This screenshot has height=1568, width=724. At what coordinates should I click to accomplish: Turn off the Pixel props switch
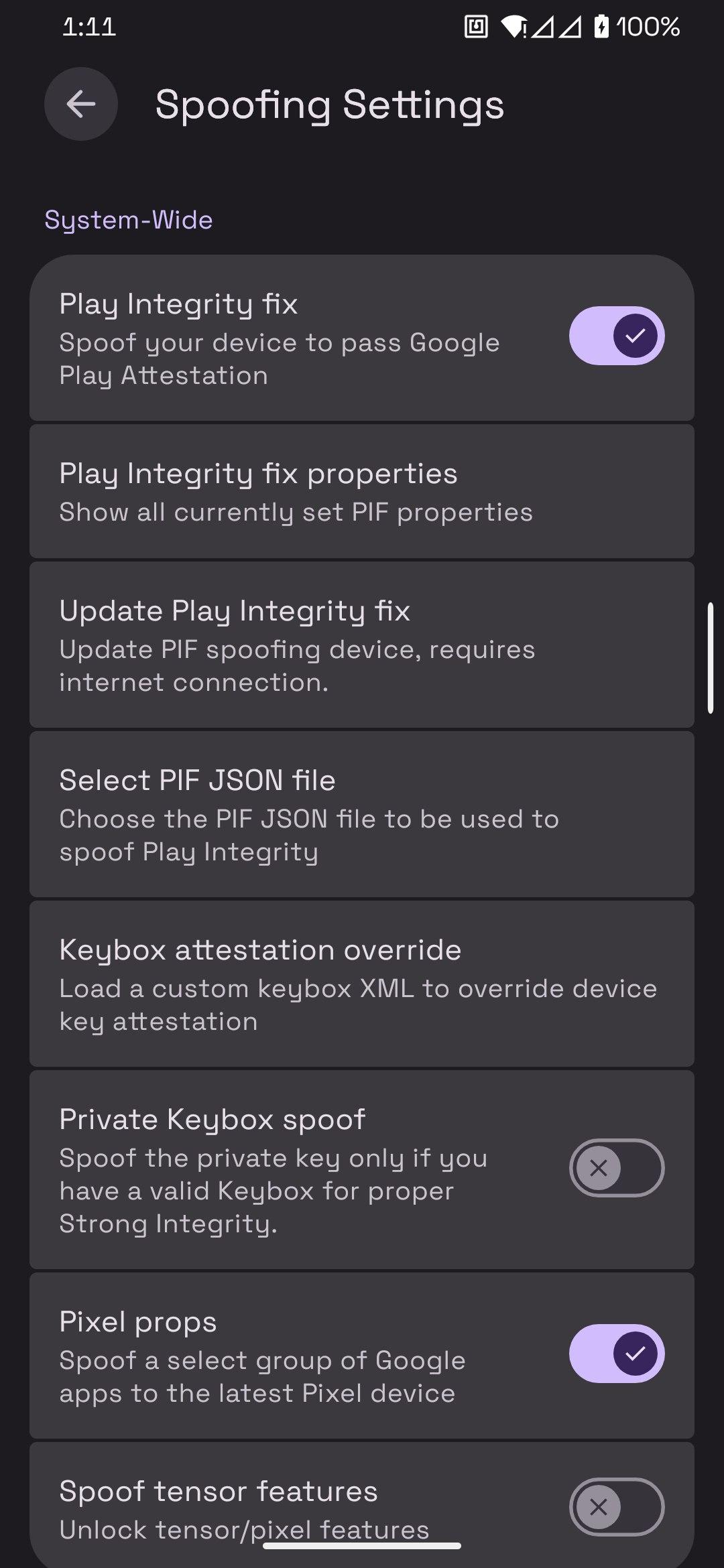[x=616, y=1354]
